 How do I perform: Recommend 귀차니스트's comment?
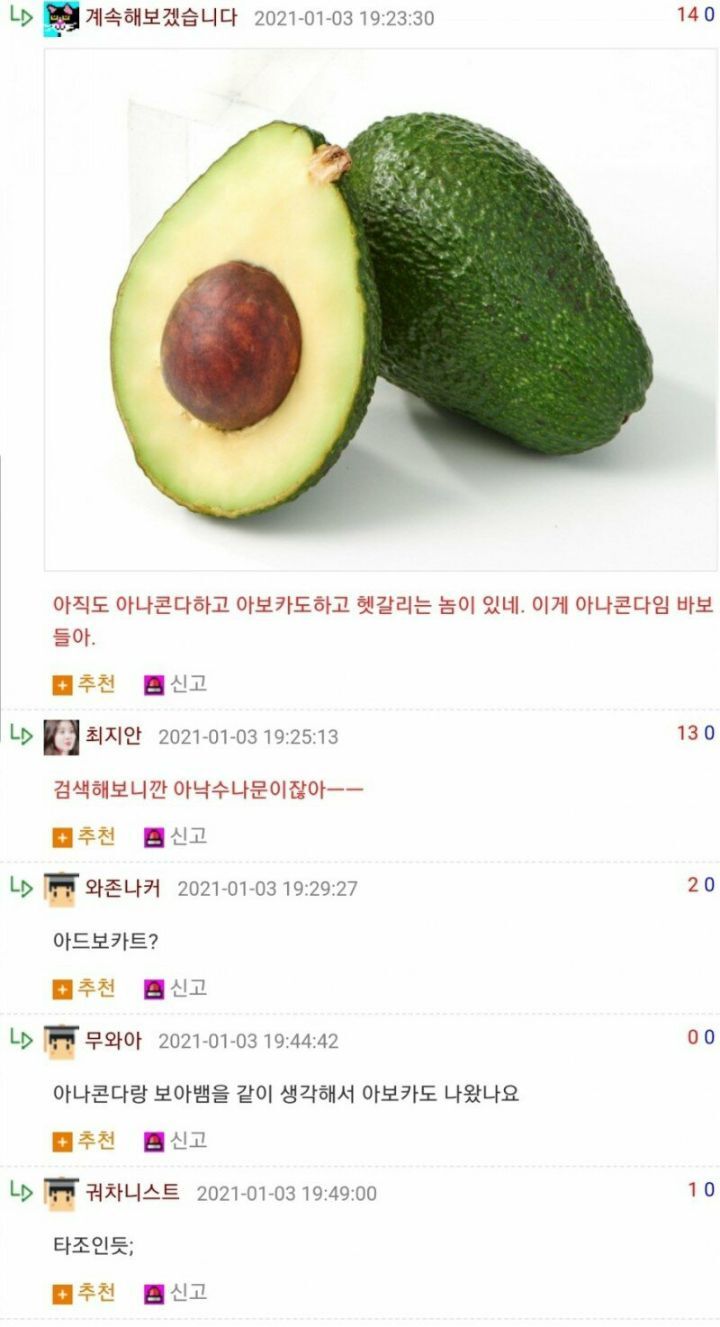[85, 1292]
